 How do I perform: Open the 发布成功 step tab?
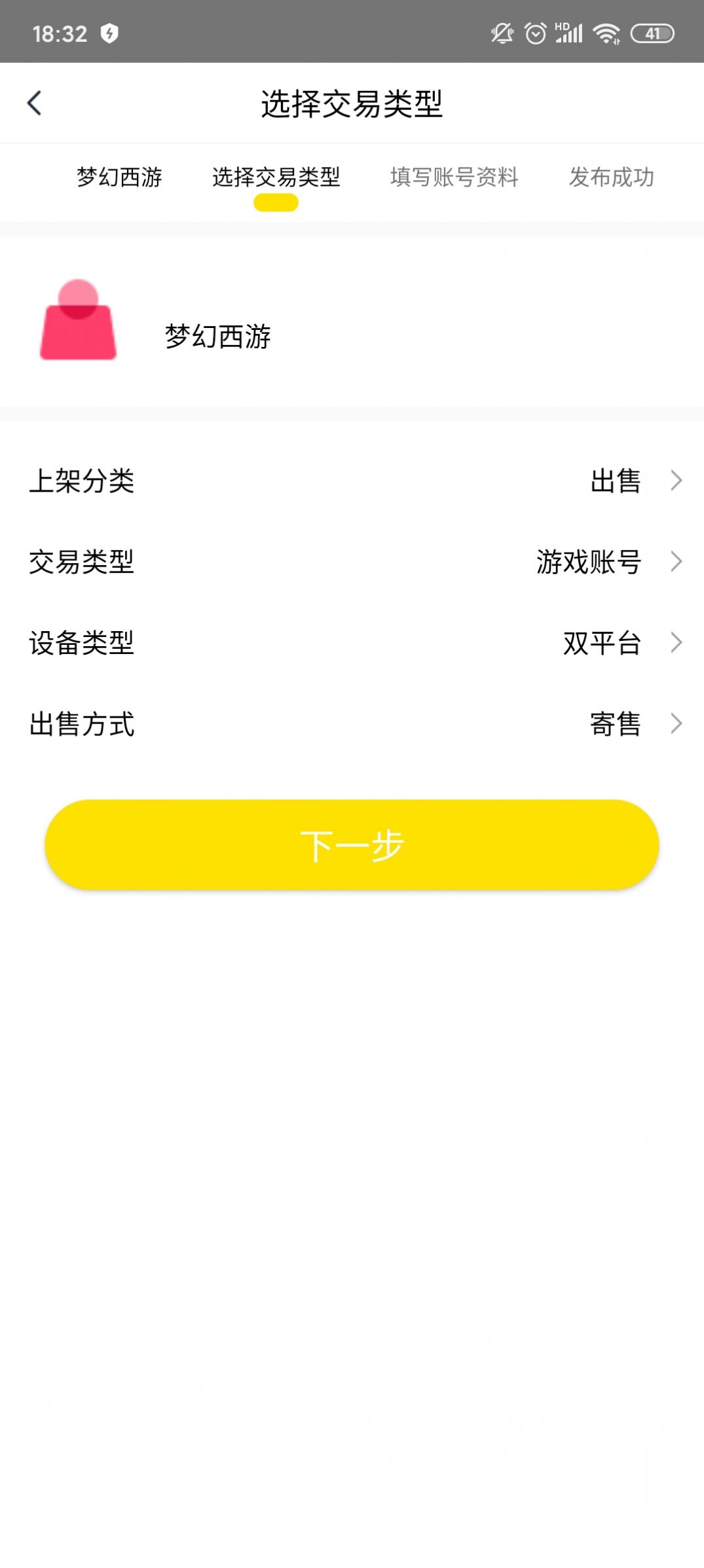point(612,177)
